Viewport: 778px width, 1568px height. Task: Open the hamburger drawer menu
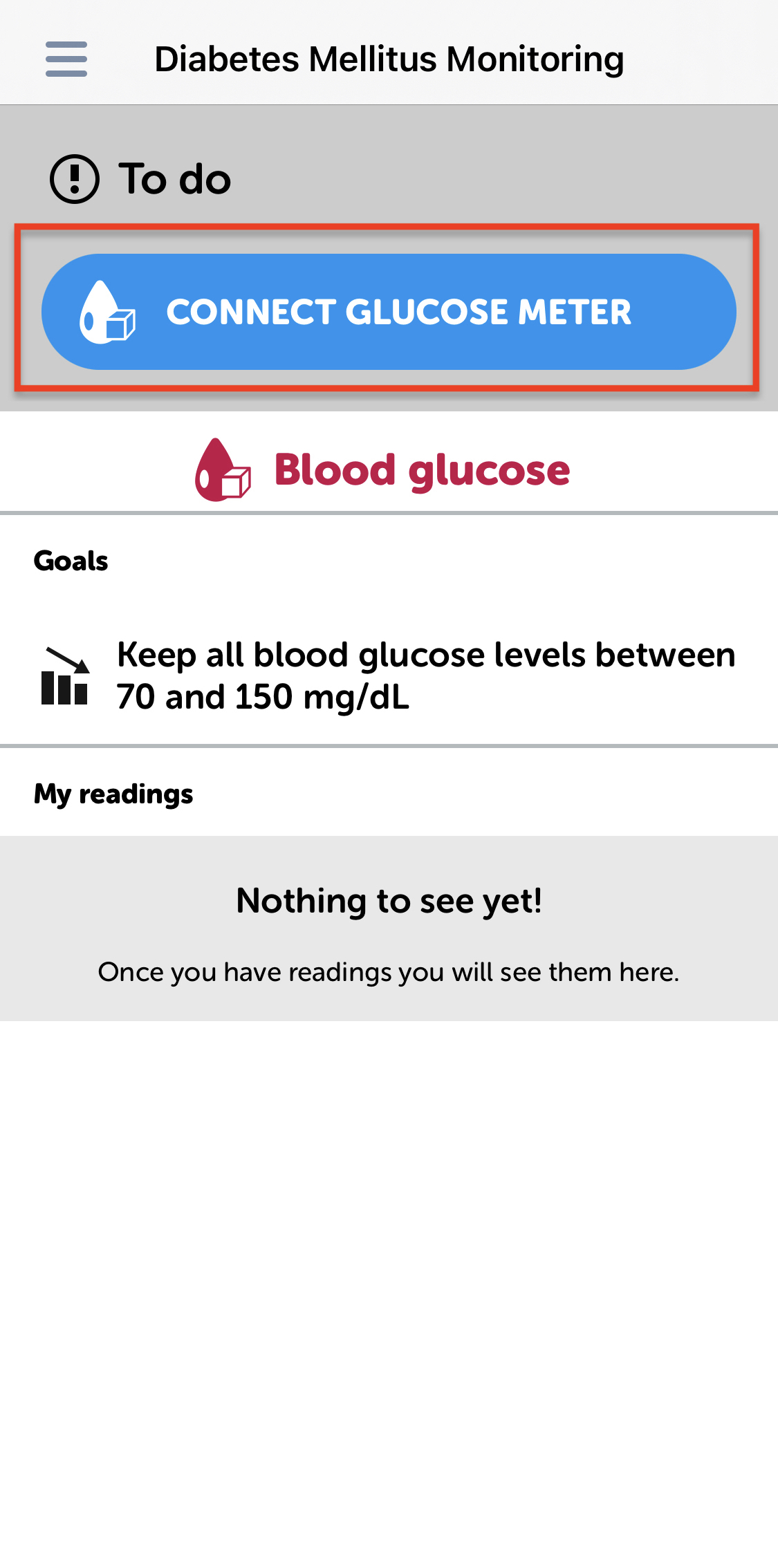point(66,59)
